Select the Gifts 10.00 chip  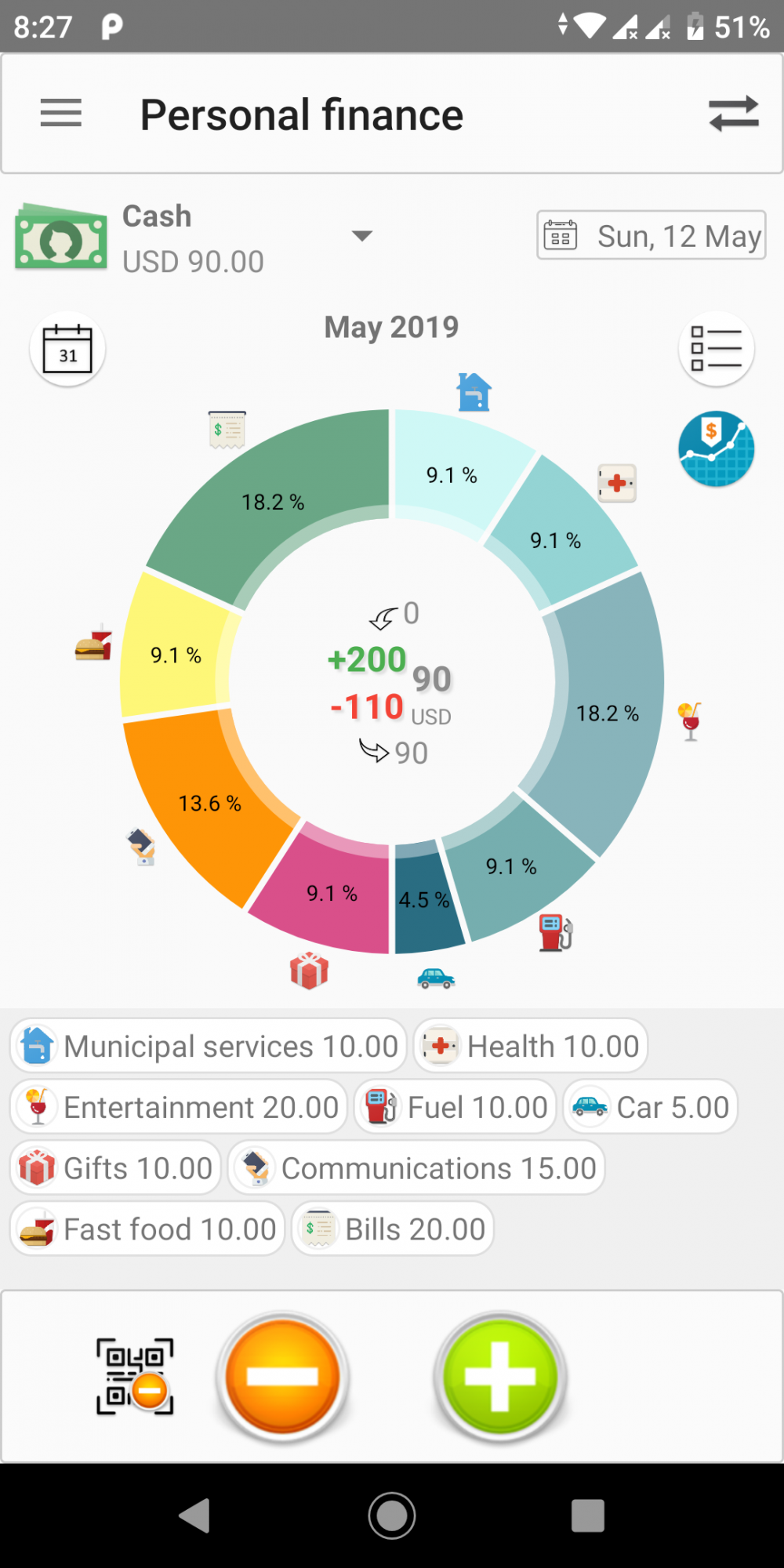[115, 1168]
